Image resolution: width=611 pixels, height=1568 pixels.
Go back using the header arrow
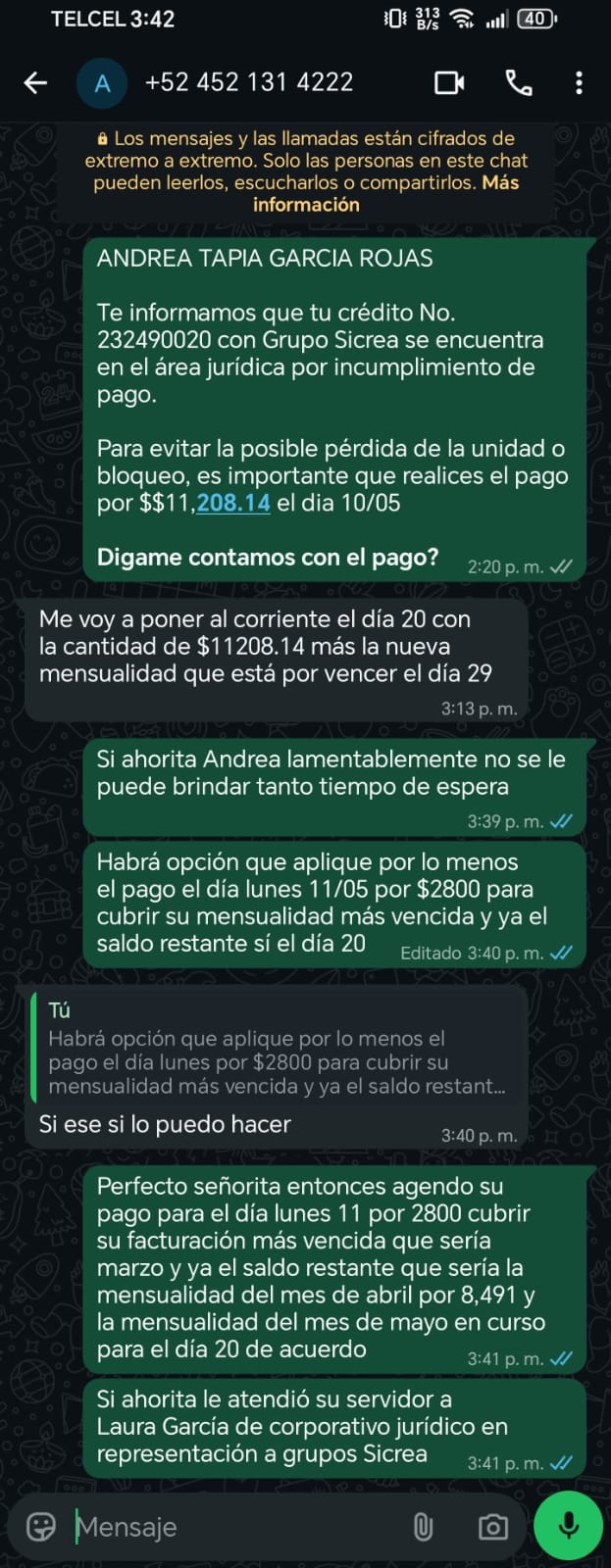click(x=35, y=83)
